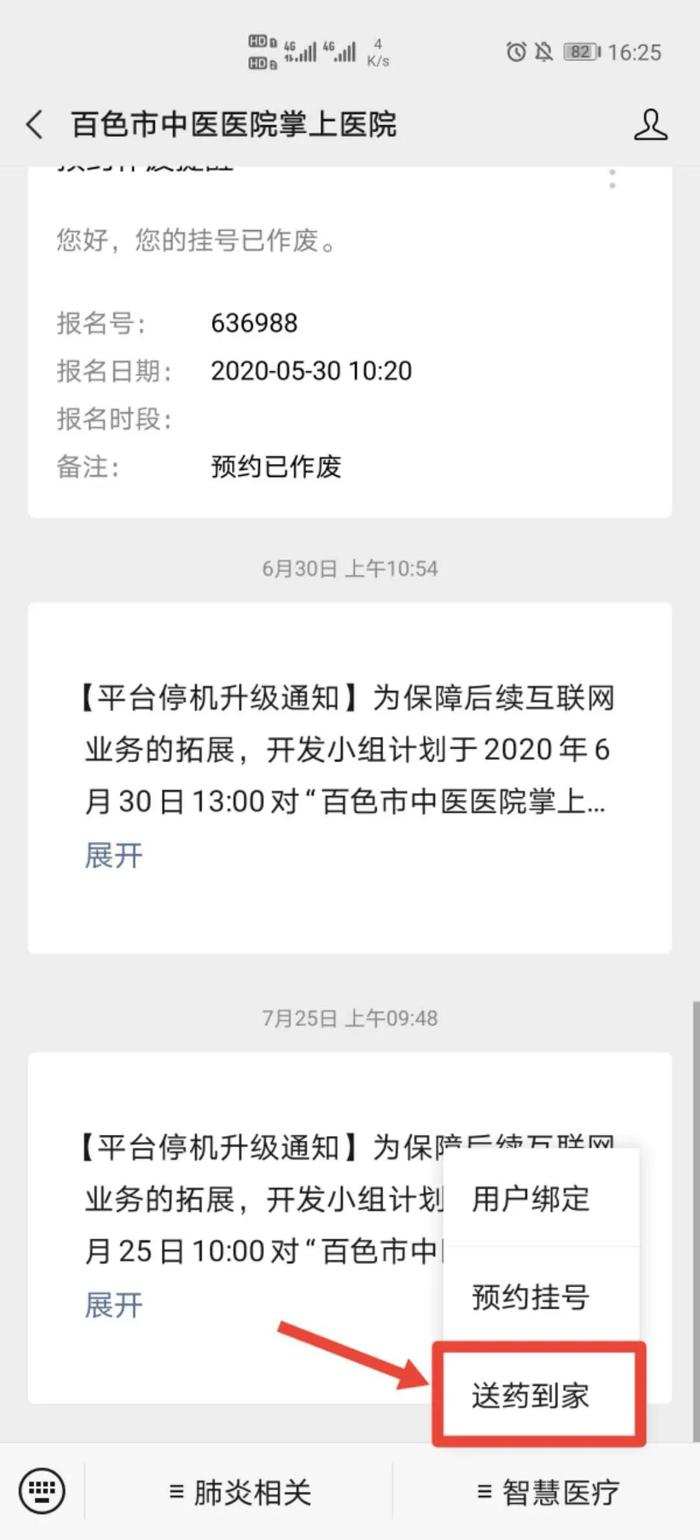Open the 肺炎相关 bottom menu
Screen dimensions: 700x1540
240,1493
